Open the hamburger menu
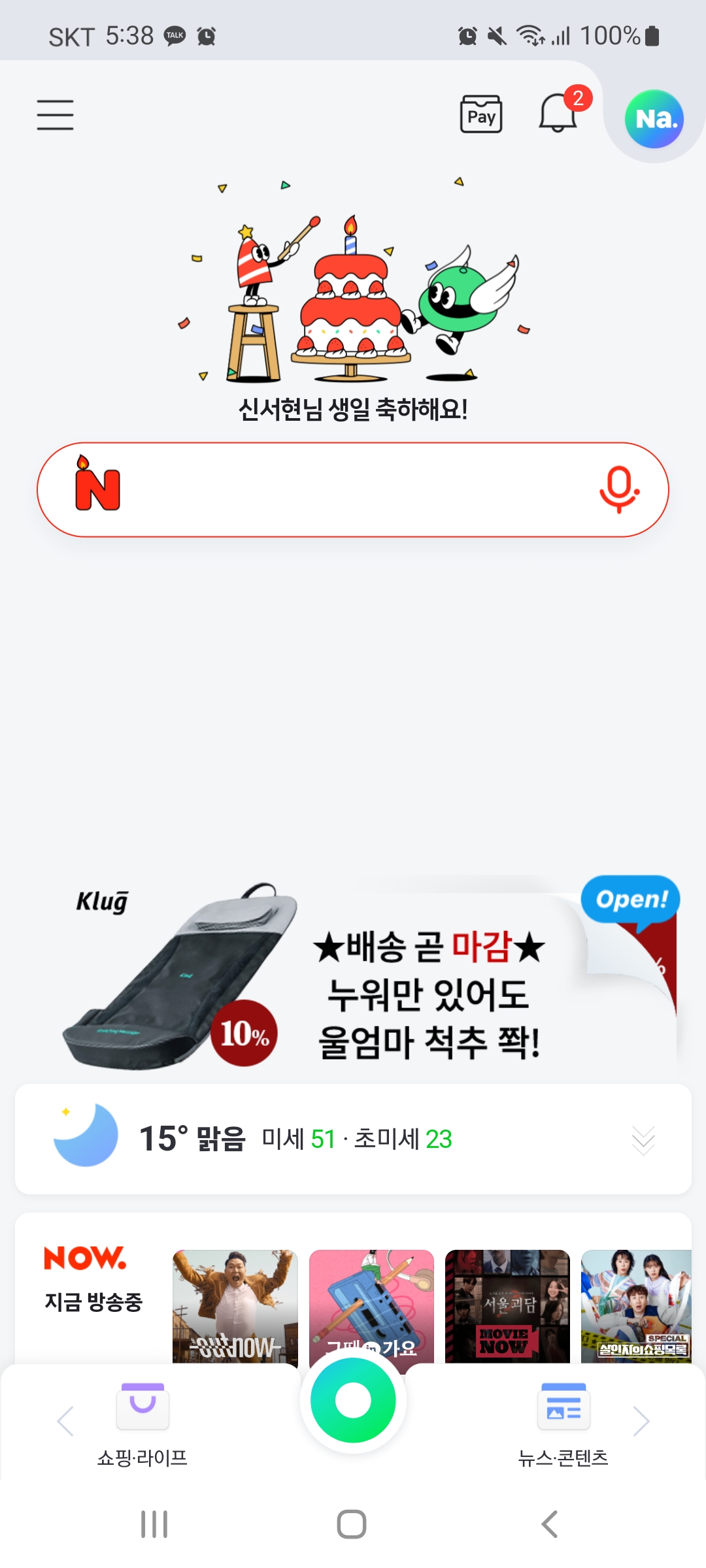Screen dimensions: 706x1568 [55, 115]
